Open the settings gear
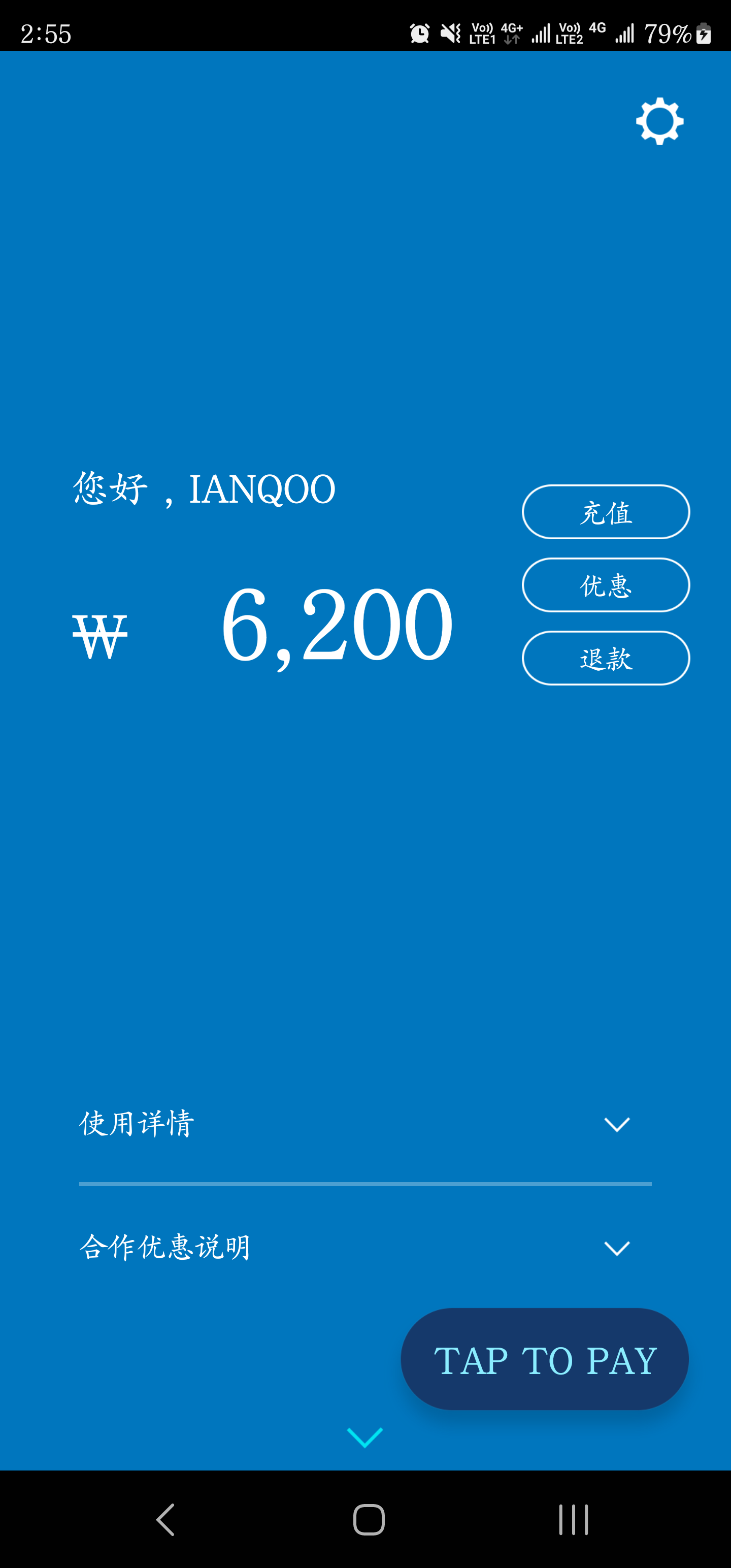This screenshot has width=731, height=1568. [659, 120]
